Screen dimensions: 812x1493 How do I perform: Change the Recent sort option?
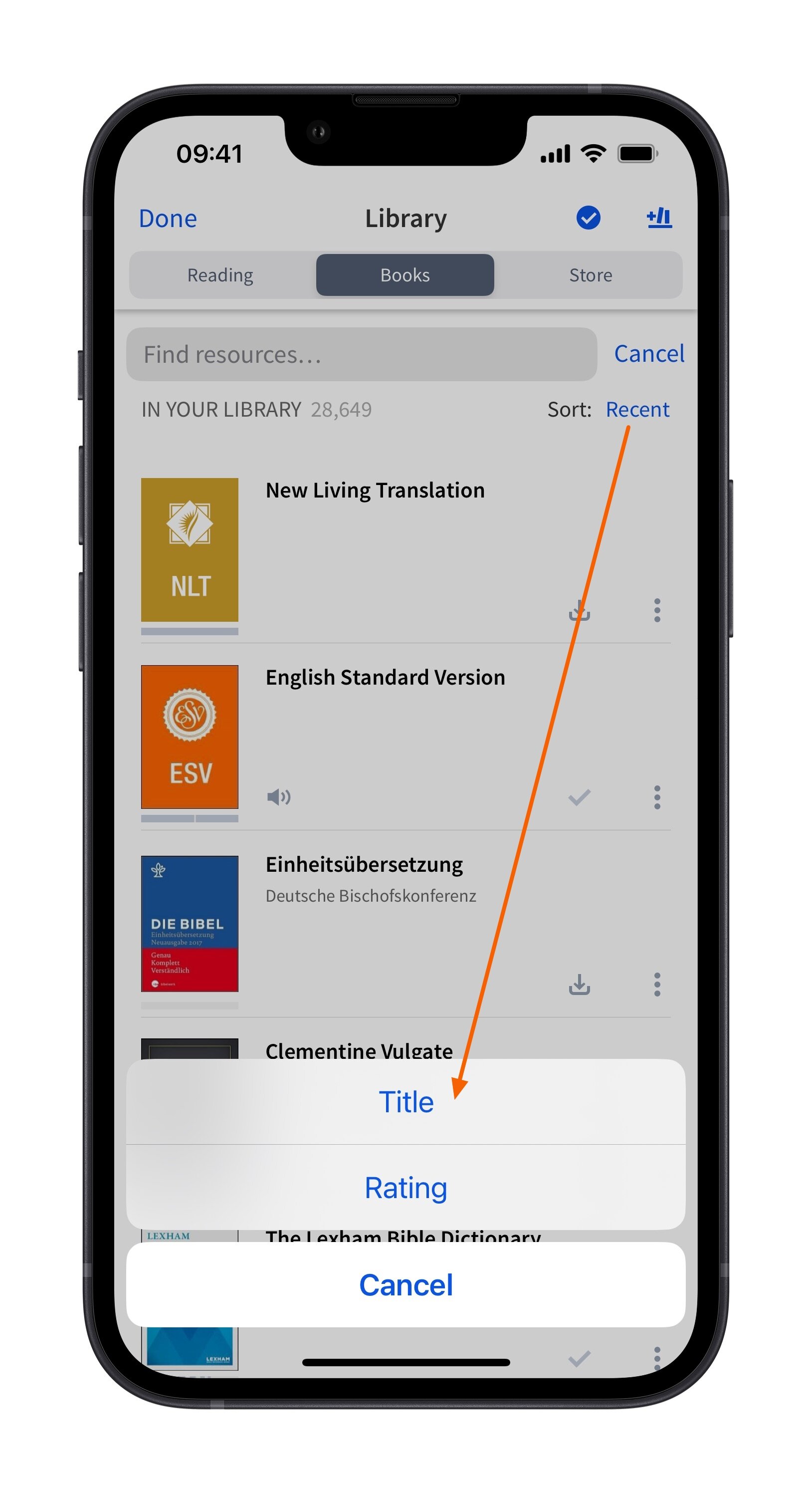[x=637, y=409]
